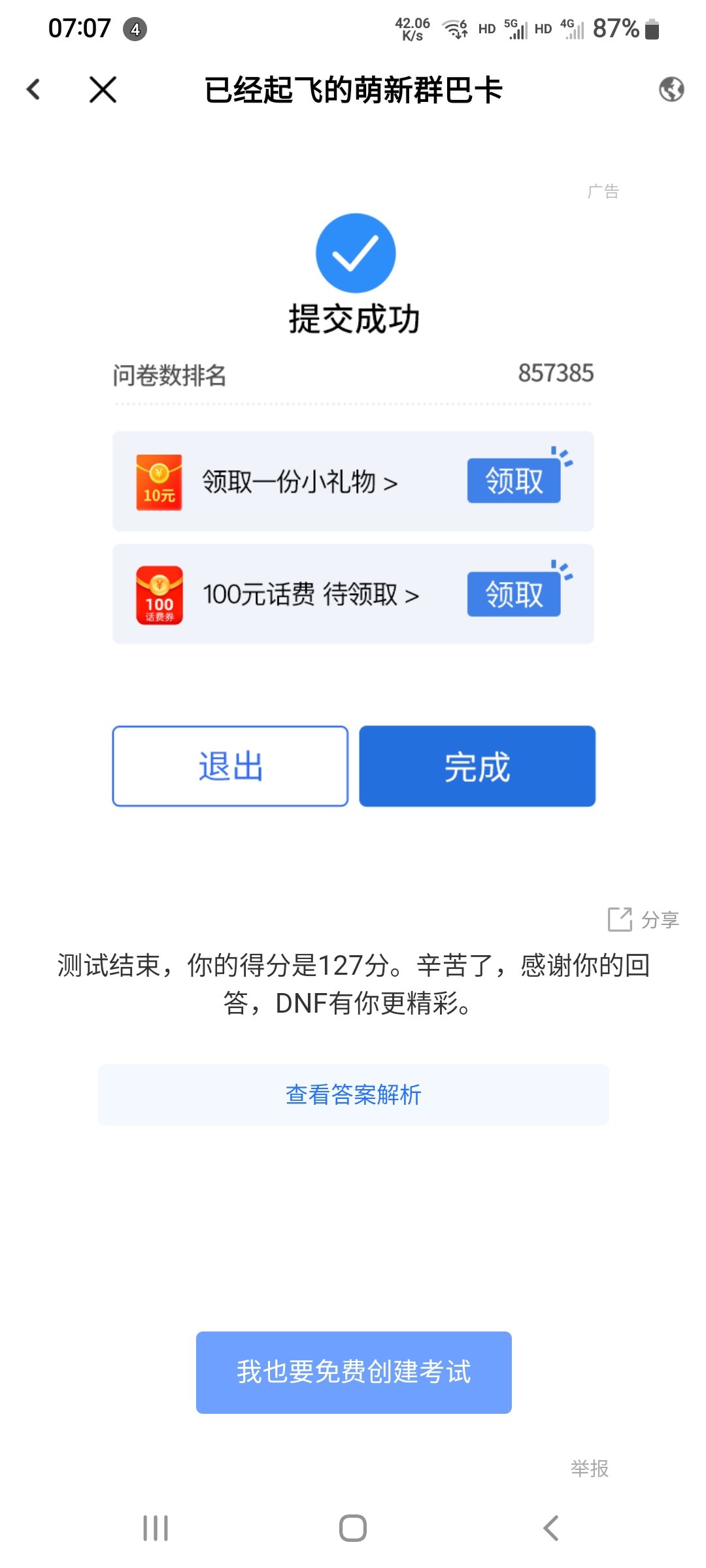This screenshot has height=1568, width=706.
Task: Tap the 完成 button
Action: (x=477, y=766)
